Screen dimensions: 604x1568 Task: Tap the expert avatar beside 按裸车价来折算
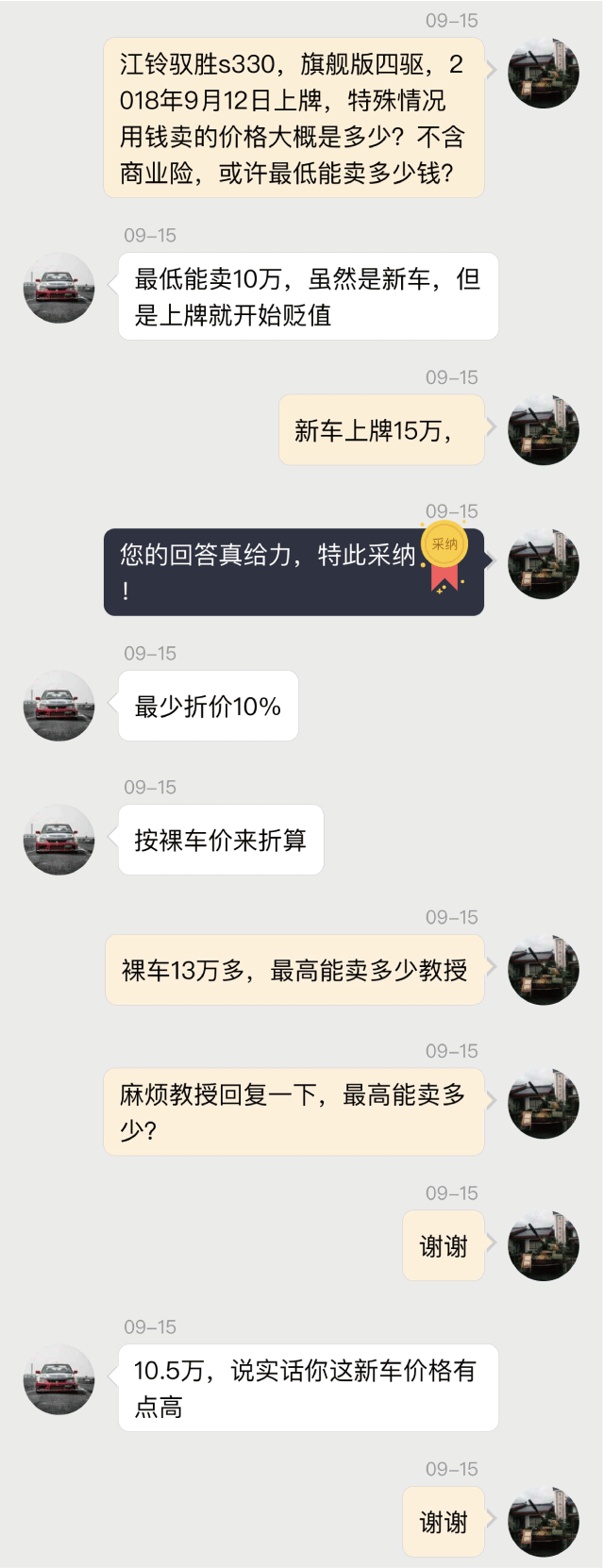coord(59,840)
